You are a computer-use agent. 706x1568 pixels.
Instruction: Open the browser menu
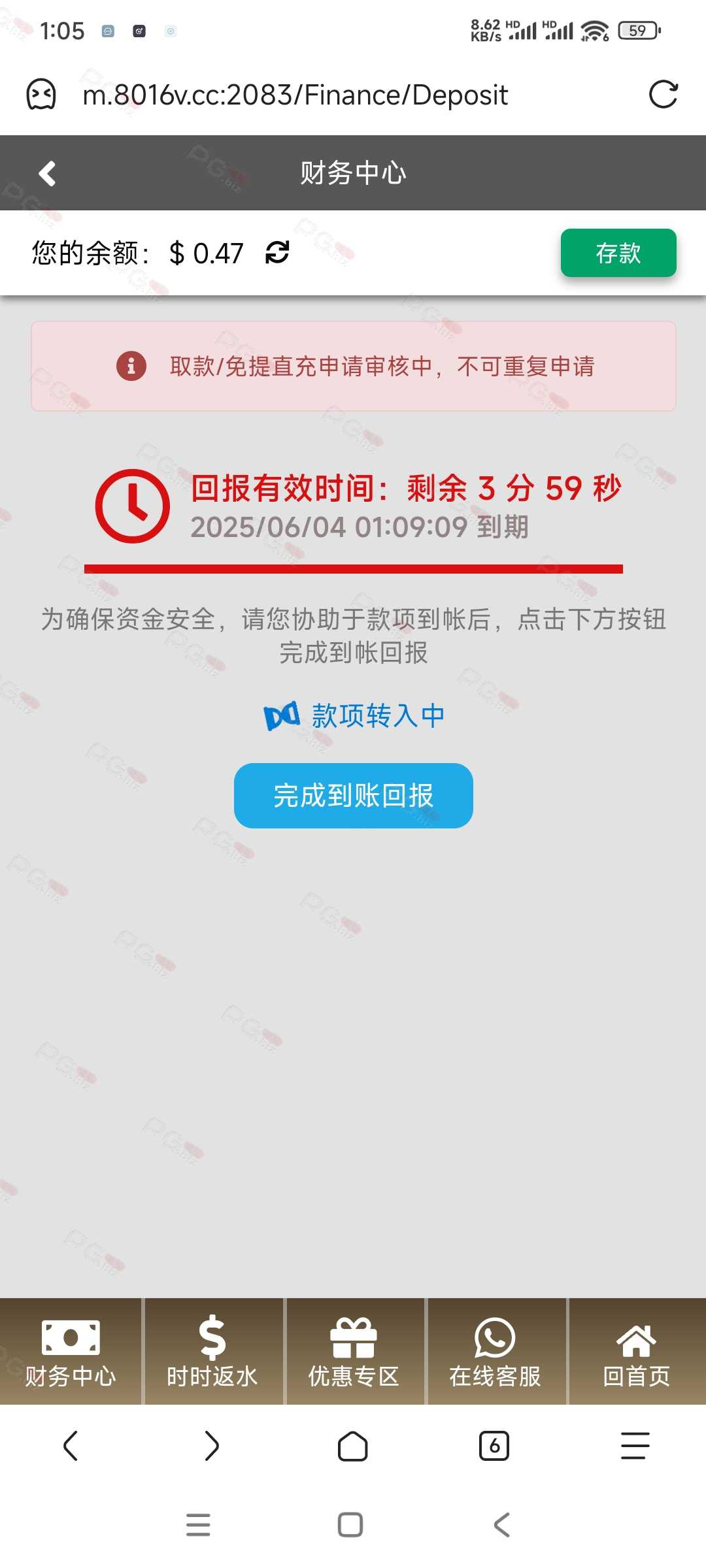[x=635, y=1446]
